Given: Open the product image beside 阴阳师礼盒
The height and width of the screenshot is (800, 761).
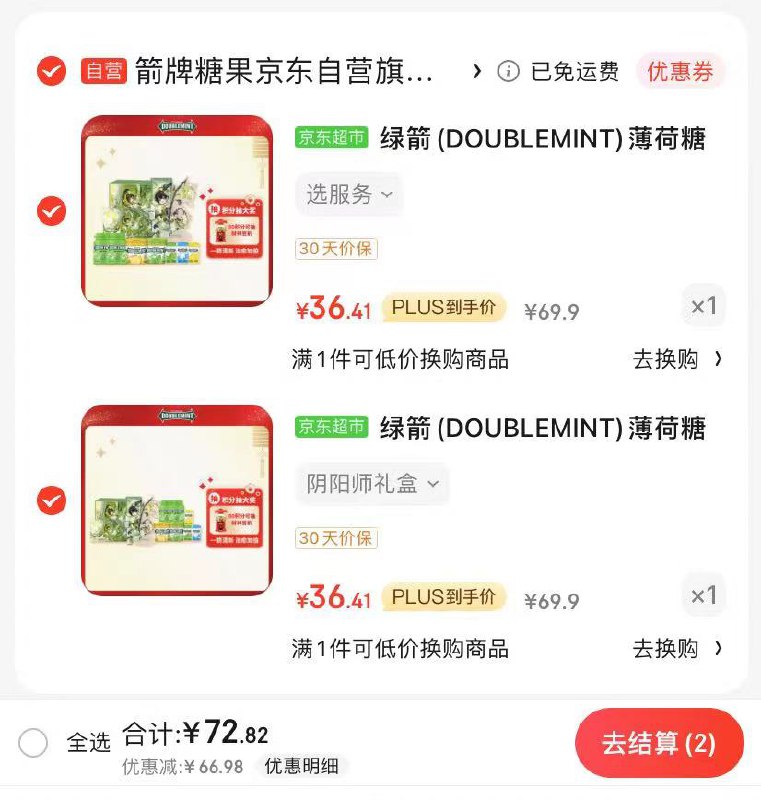Looking at the screenshot, I should (177, 500).
